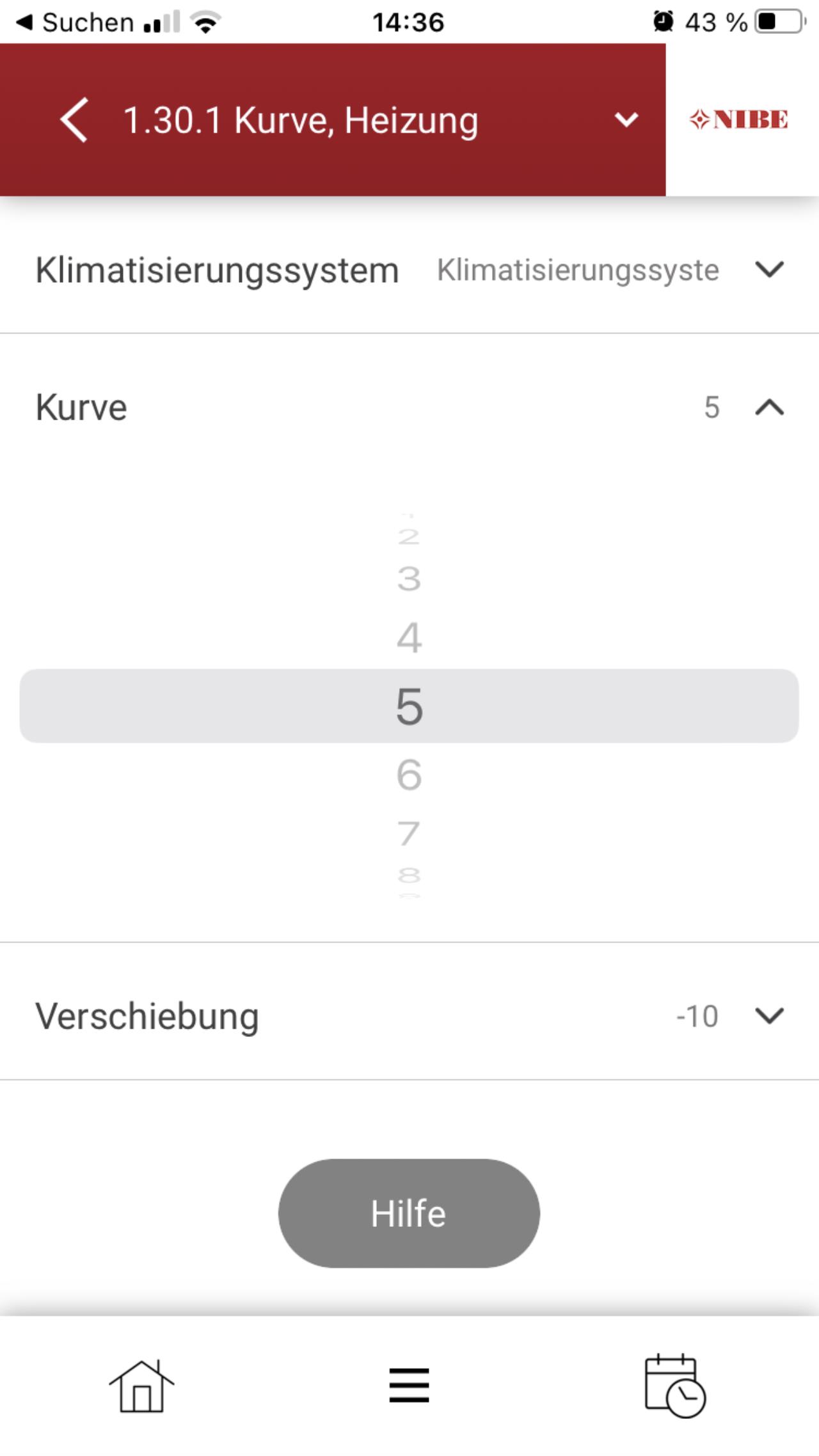
Task: Open the hamburger menu tab
Action: (x=409, y=1386)
